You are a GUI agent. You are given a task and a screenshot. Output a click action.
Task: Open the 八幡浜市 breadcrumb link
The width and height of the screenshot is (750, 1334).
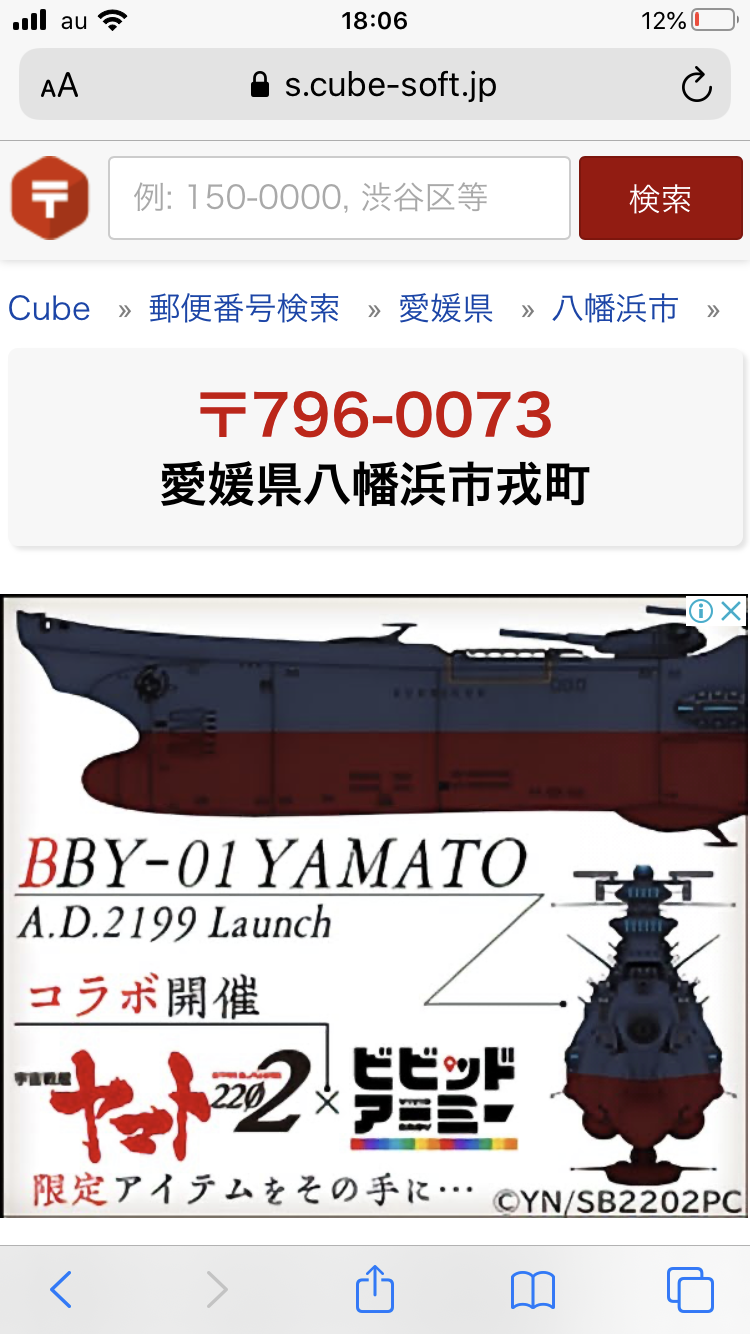(615, 308)
